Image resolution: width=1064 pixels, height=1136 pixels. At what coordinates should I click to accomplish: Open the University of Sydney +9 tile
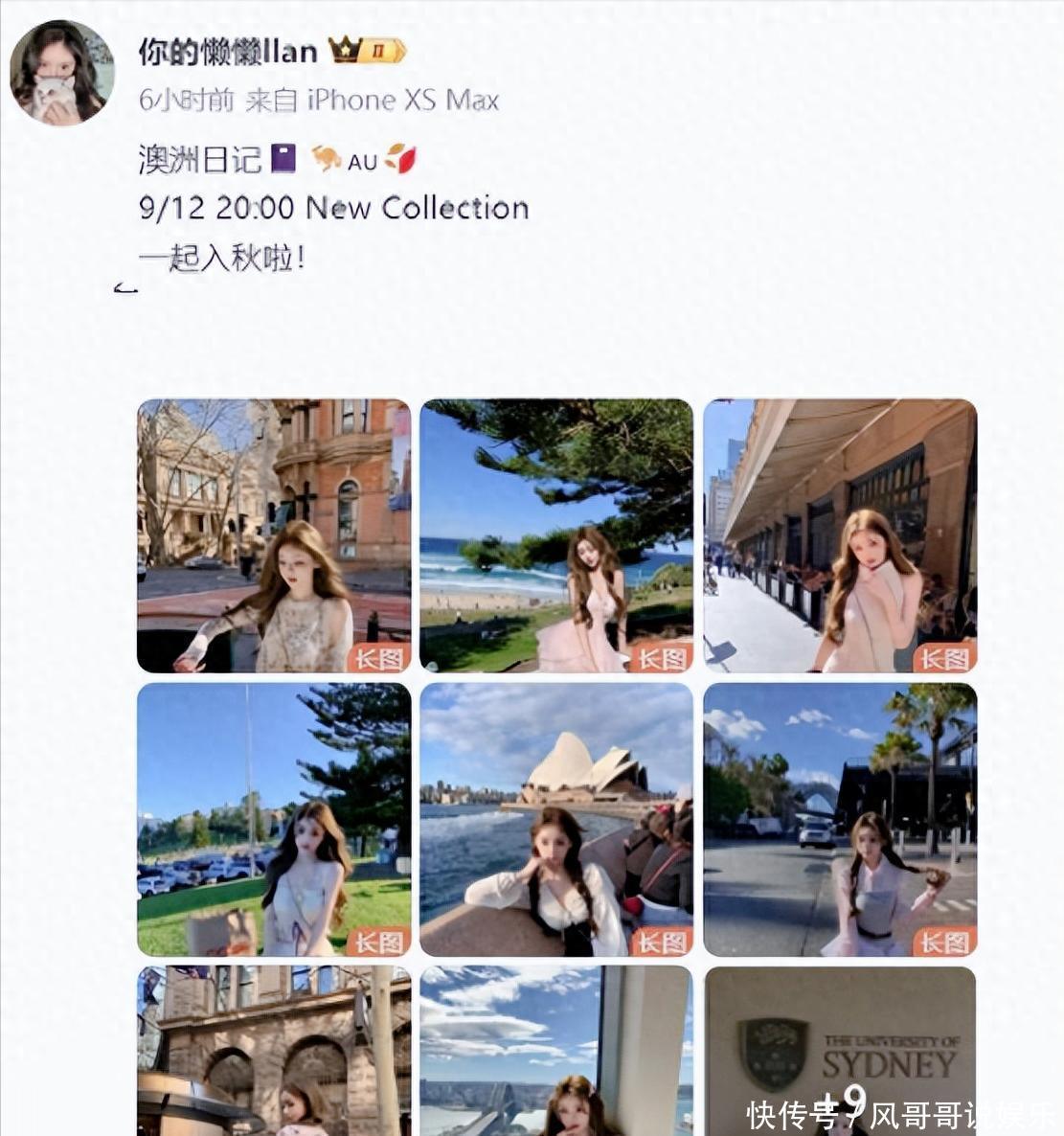[x=840, y=1051]
